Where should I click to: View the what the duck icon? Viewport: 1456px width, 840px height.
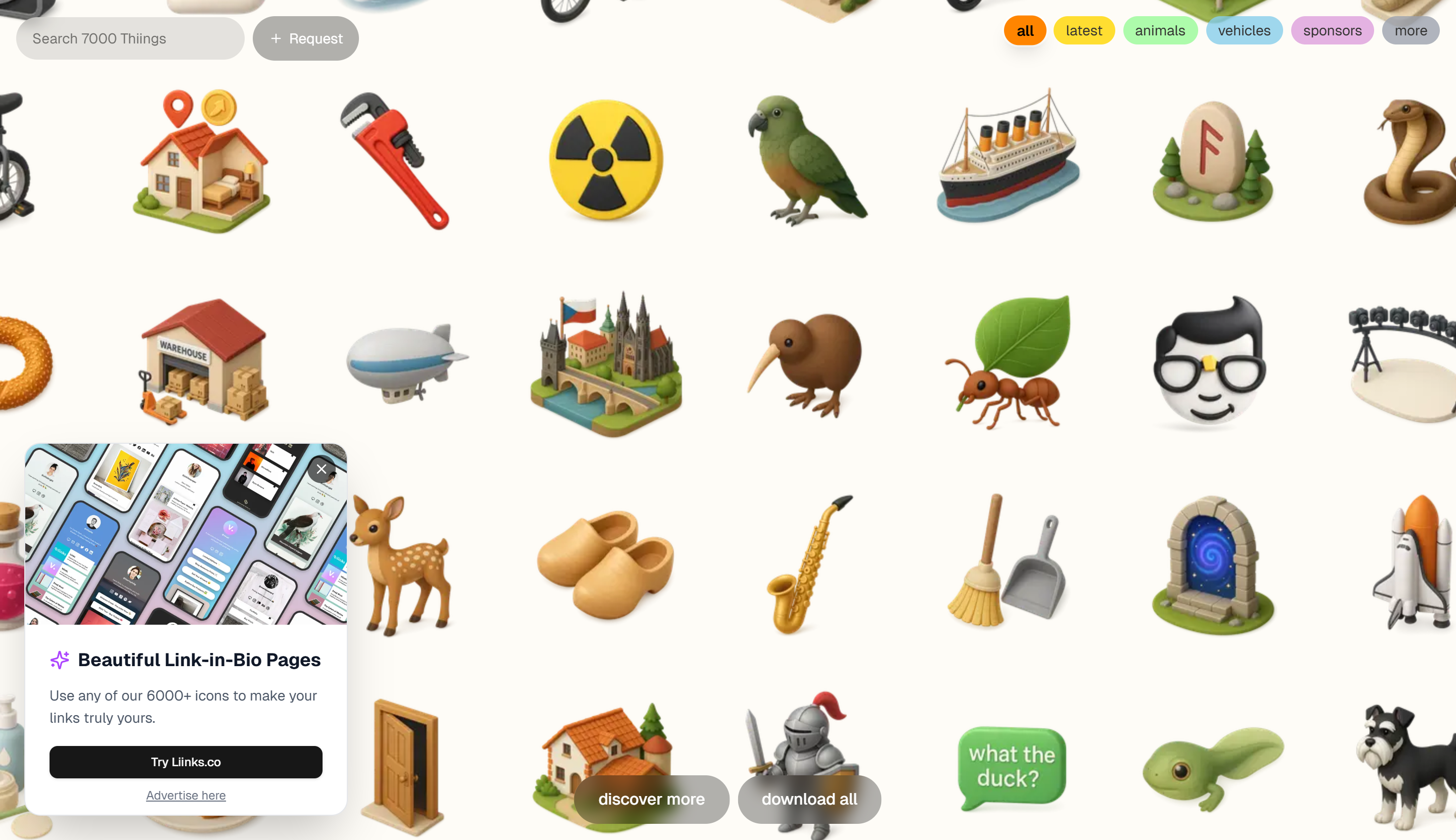tap(1012, 766)
